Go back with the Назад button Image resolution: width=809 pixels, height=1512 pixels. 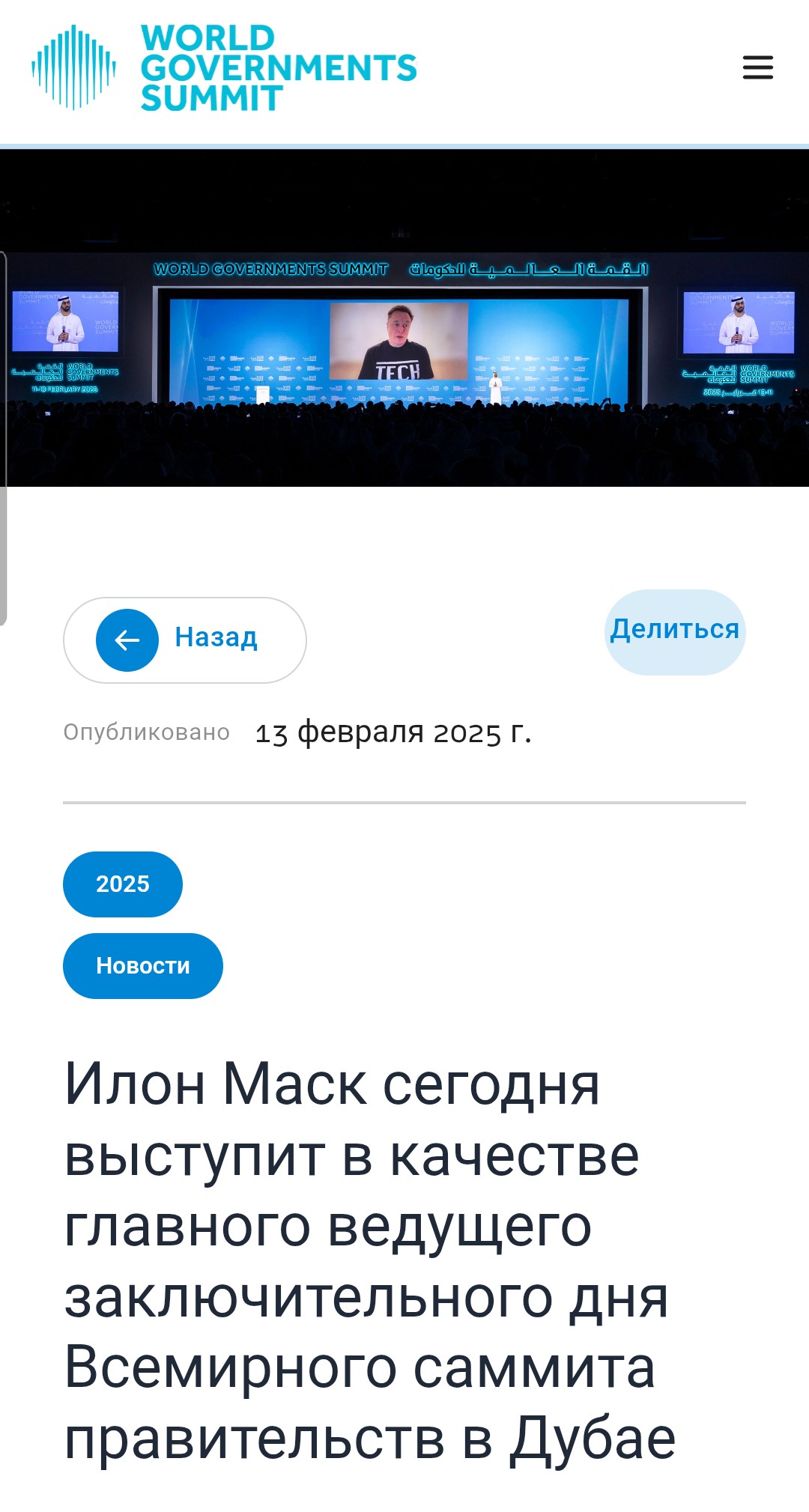[x=185, y=640]
